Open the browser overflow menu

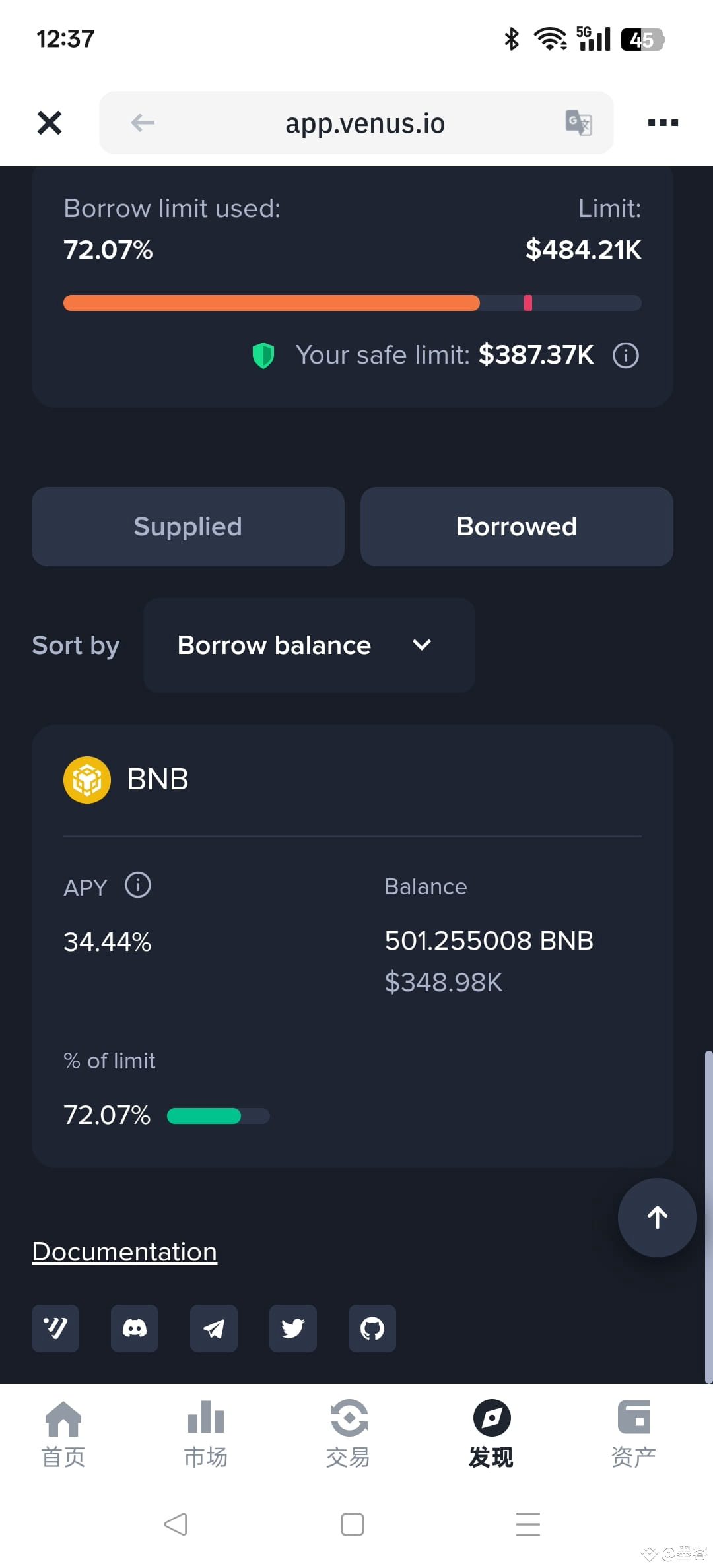click(662, 123)
